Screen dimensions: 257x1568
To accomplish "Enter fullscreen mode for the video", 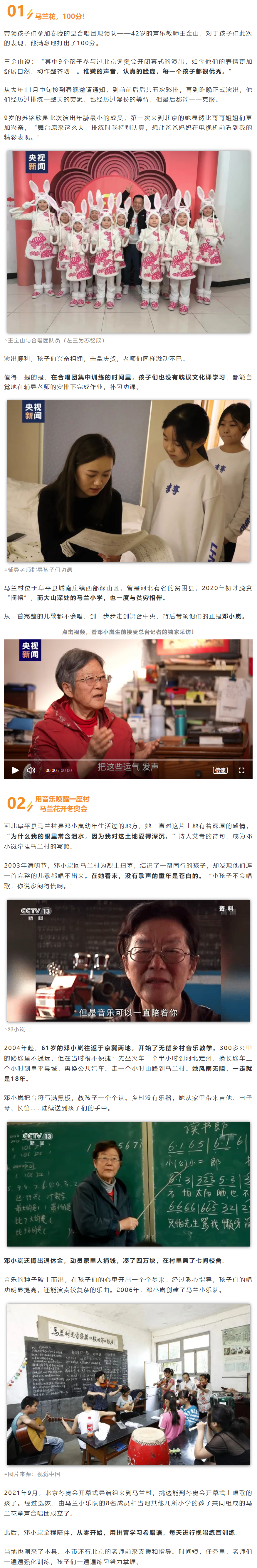I will coord(241,770).
